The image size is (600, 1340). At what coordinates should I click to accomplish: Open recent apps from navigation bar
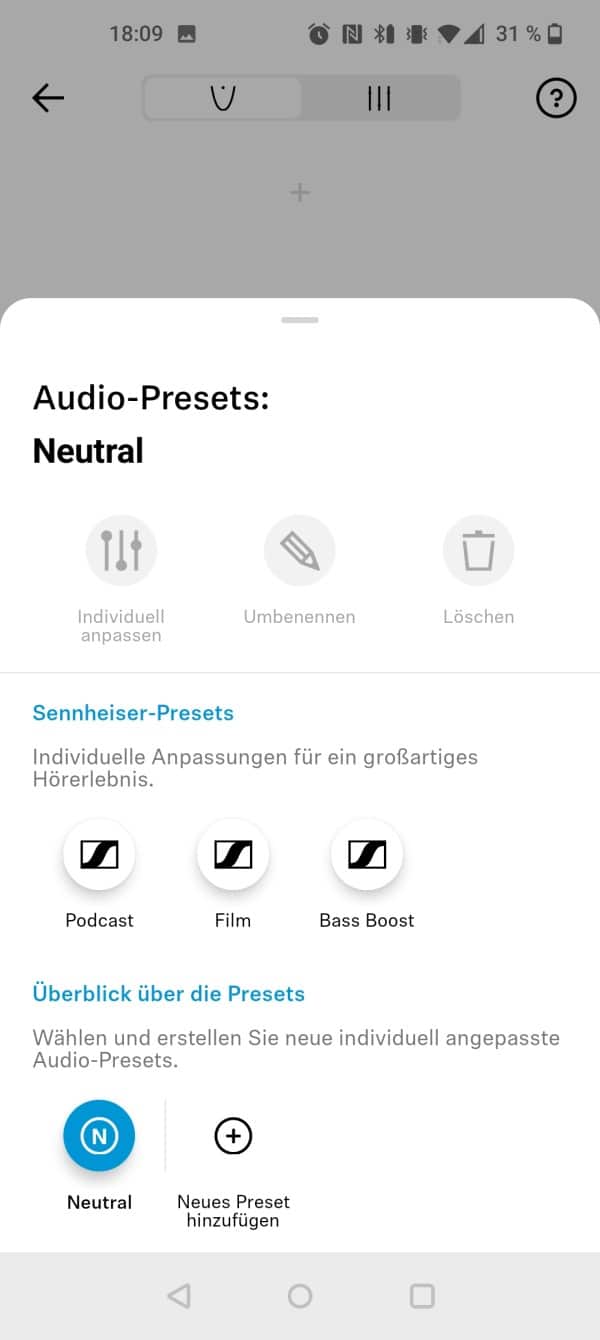click(x=422, y=1296)
